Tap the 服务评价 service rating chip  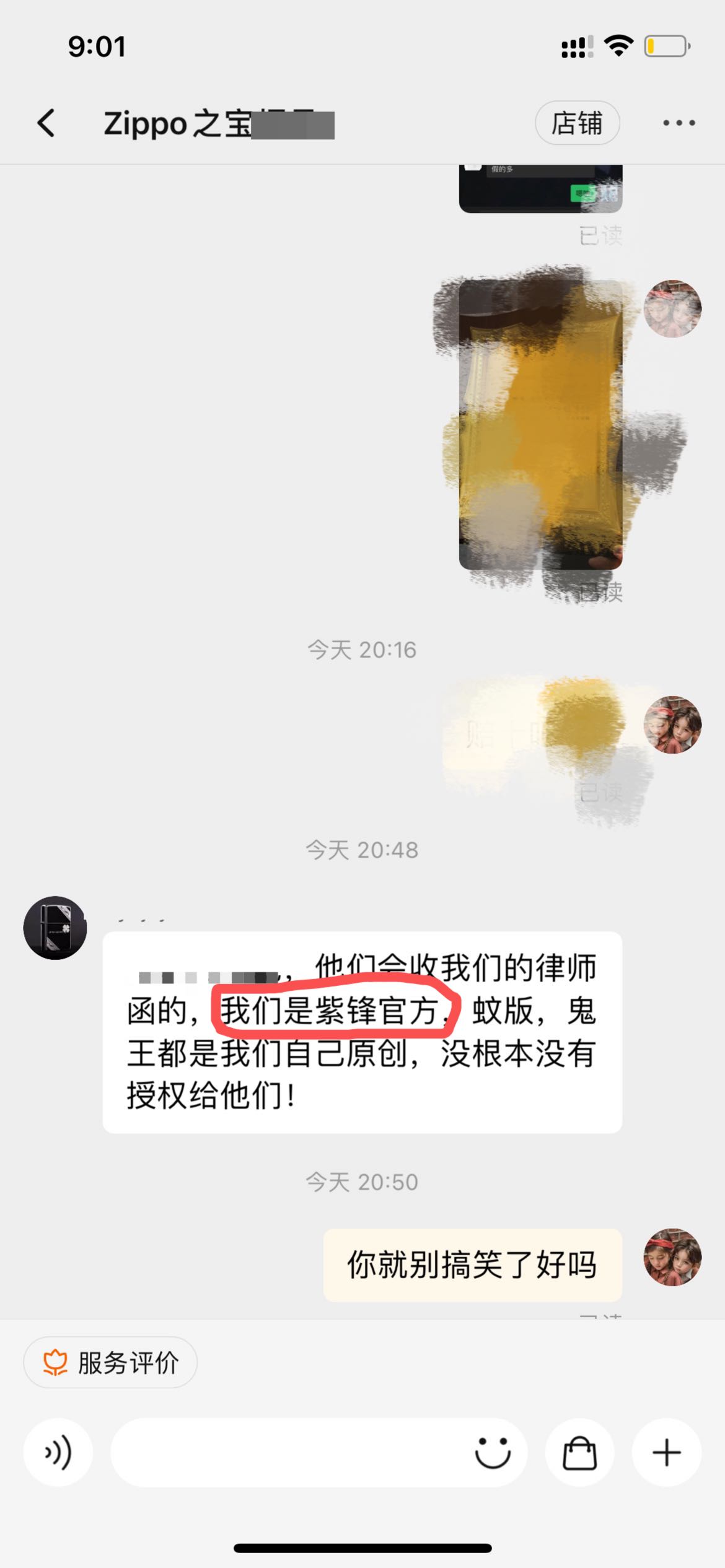click(x=110, y=1362)
